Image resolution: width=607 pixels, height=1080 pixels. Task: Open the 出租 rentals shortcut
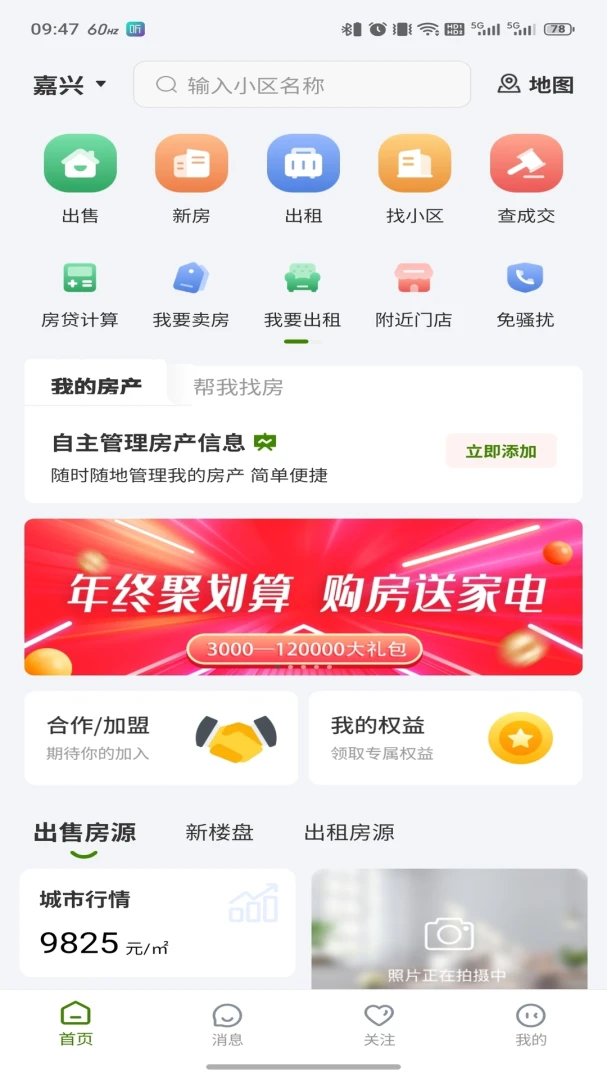point(303,179)
